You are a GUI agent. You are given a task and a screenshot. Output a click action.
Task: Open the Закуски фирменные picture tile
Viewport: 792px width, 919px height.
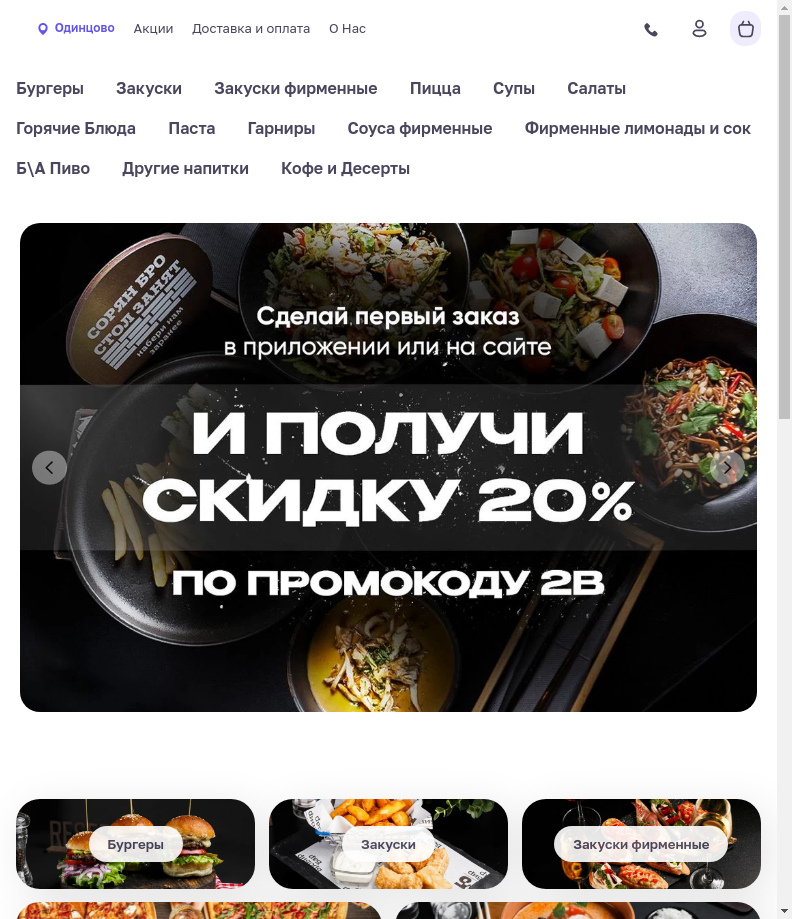click(x=641, y=844)
